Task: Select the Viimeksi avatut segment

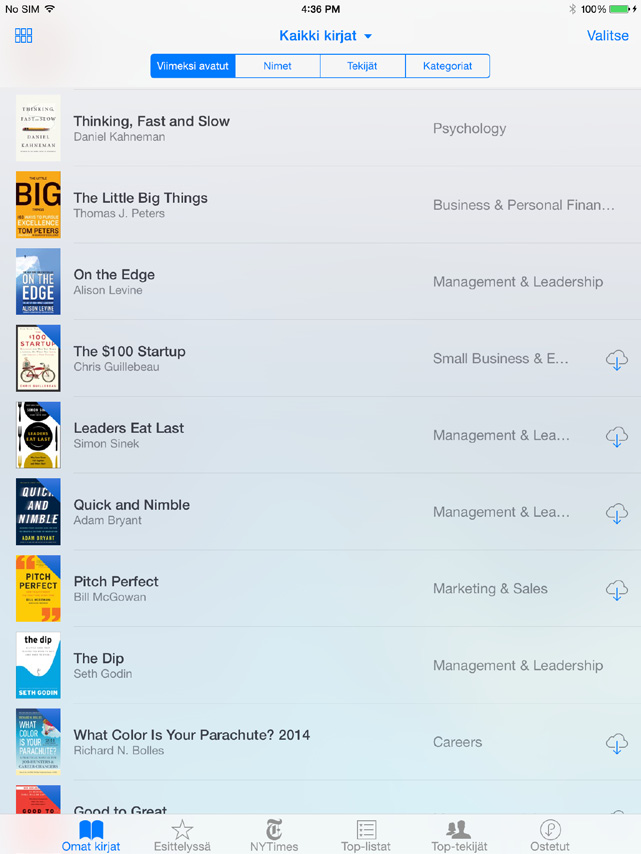Action: 193,67
